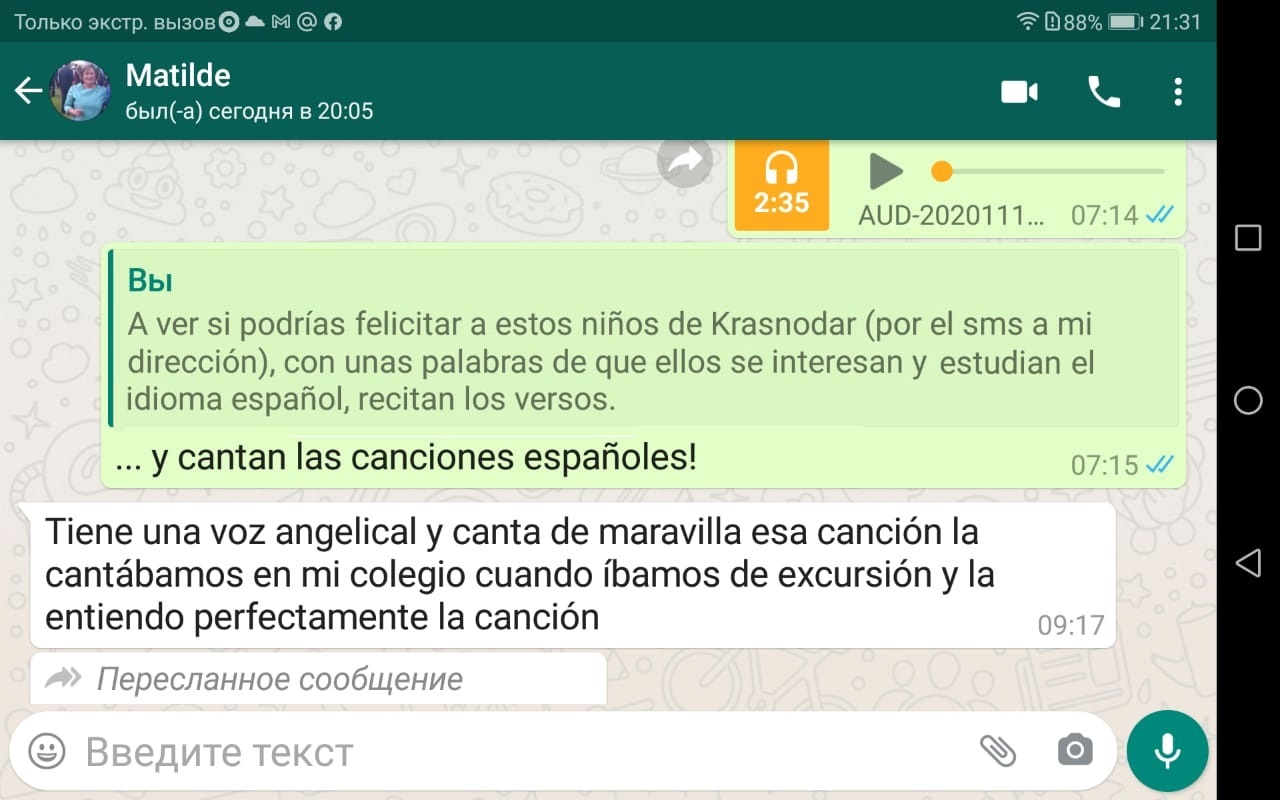The height and width of the screenshot is (800, 1280).
Task: Start a video call with Matilde
Action: pyautogui.click(x=1019, y=92)
